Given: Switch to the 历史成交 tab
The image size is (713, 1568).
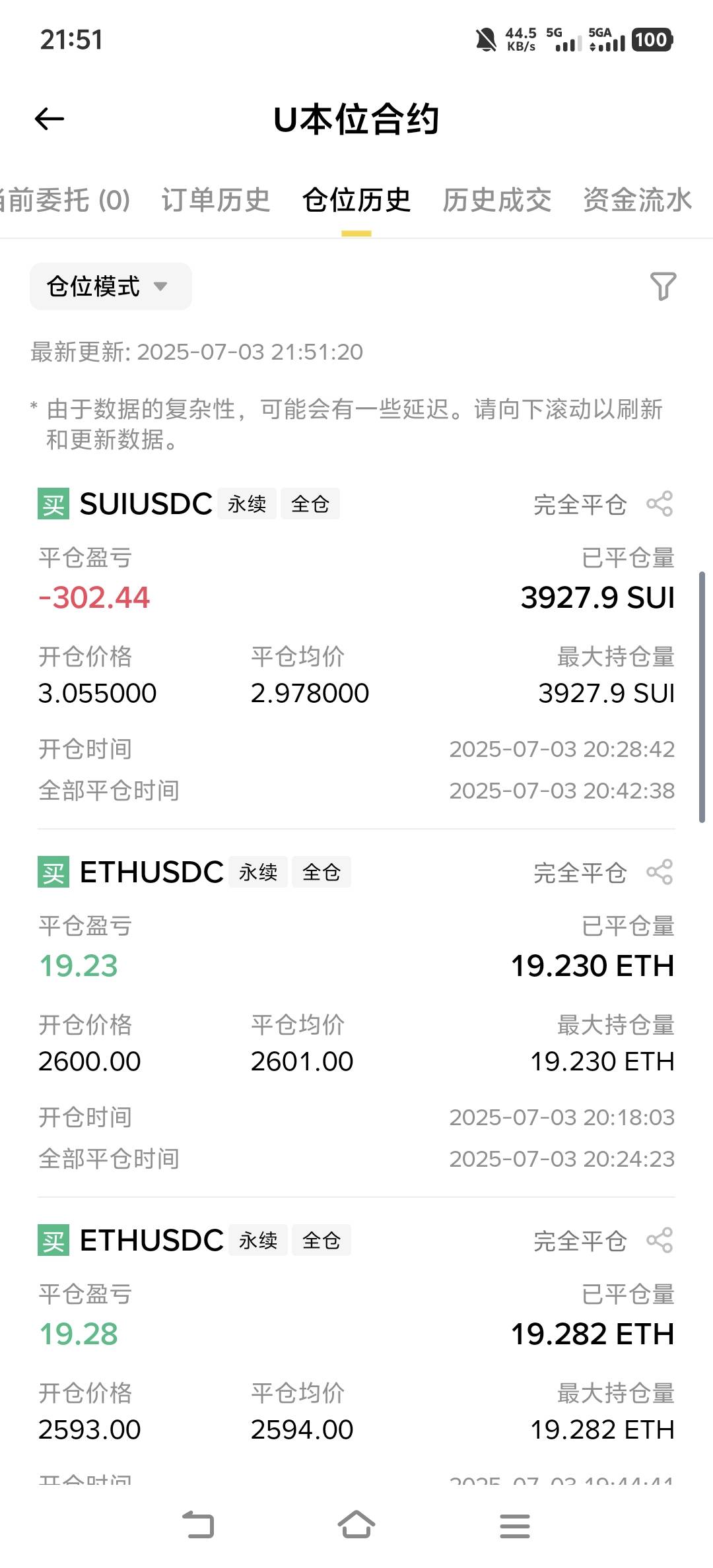Looking at the screenshot, I should (x=497, y=200).
